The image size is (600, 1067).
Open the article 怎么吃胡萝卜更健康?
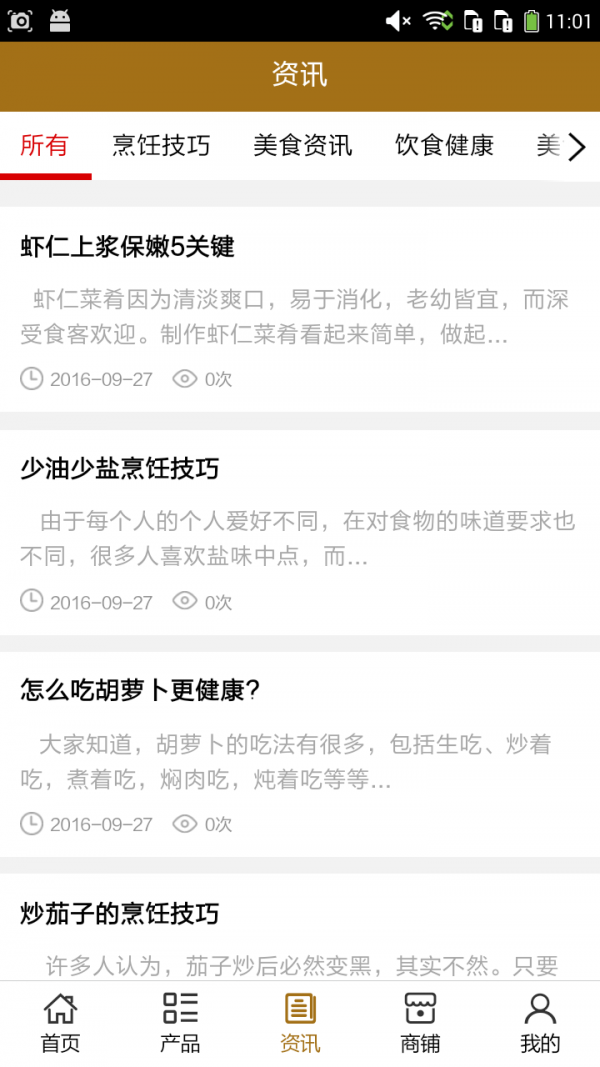pos(300,755)
